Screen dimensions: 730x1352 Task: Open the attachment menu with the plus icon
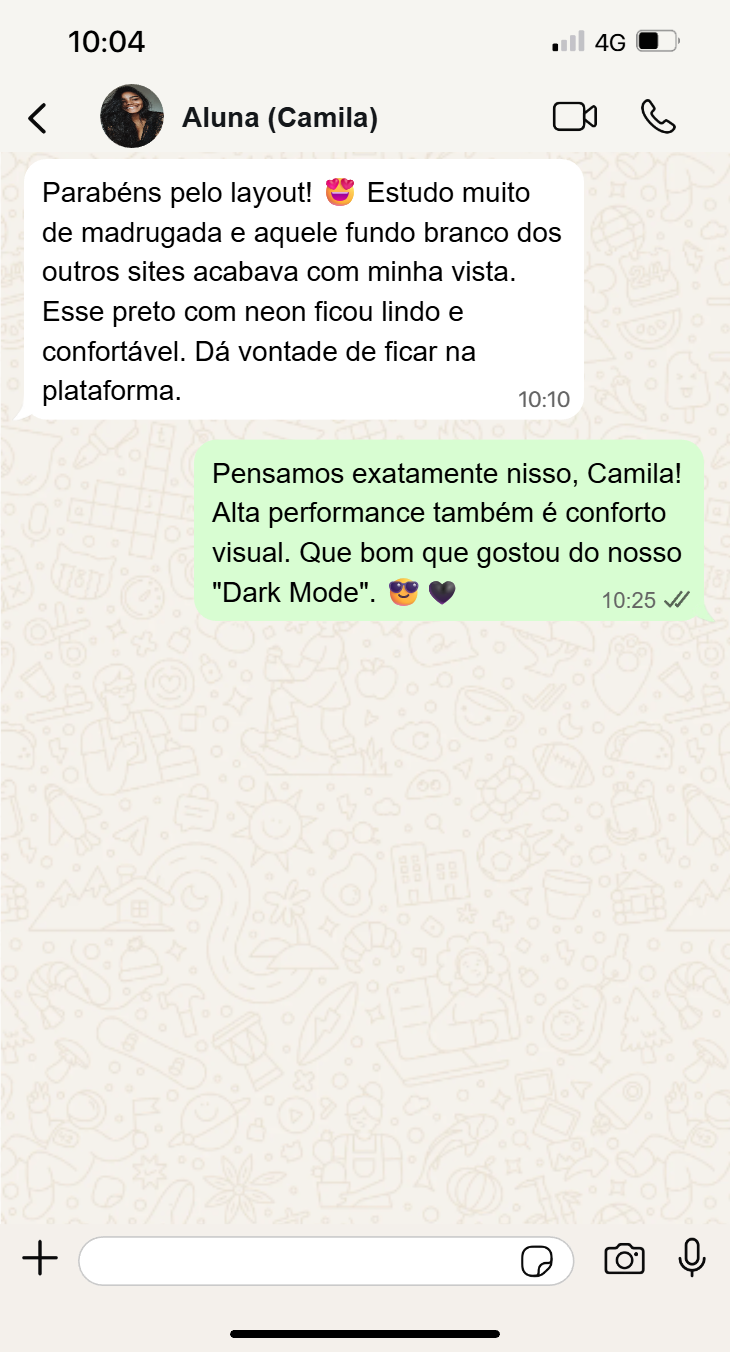(x=39, y=1260)
